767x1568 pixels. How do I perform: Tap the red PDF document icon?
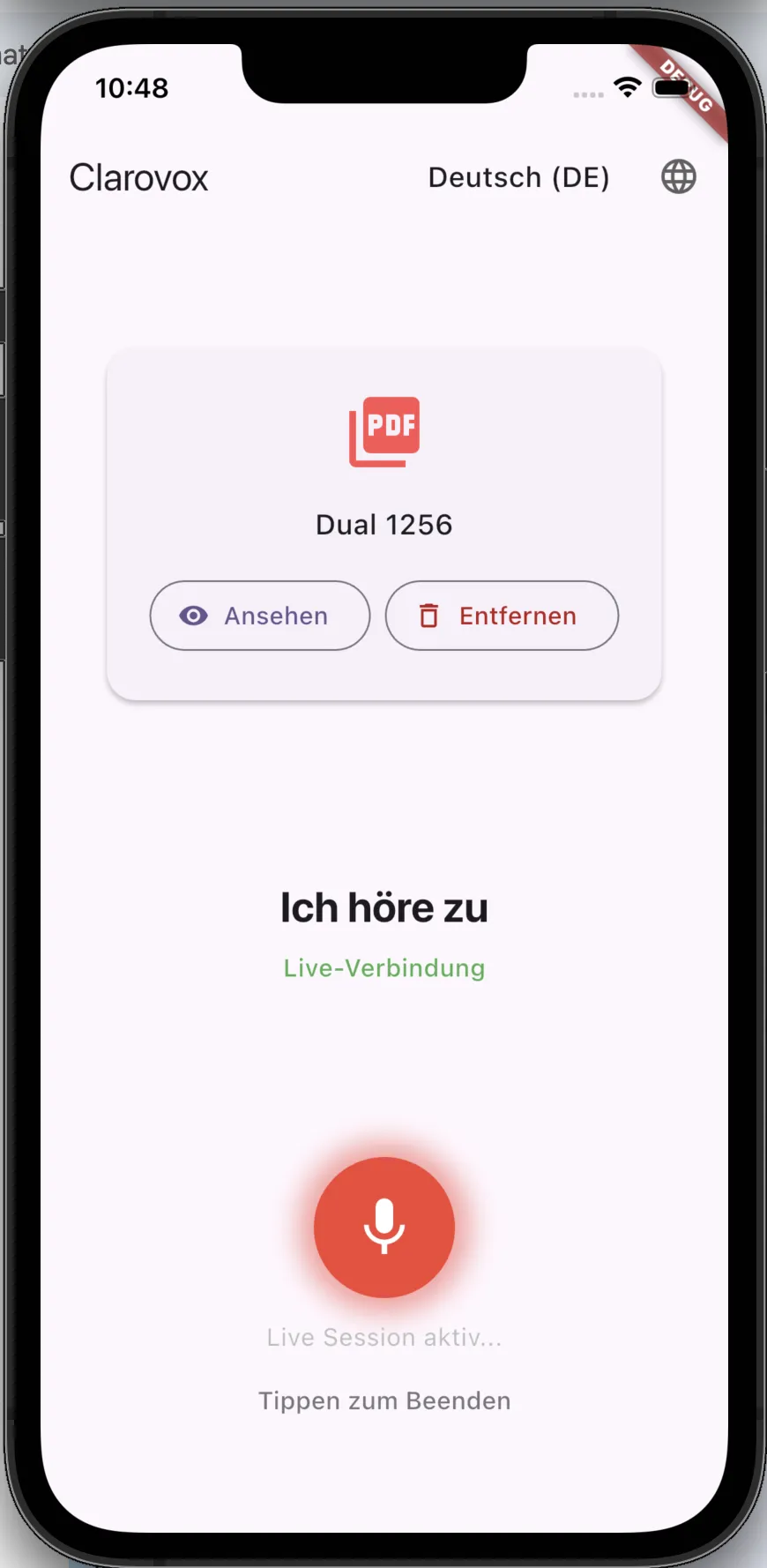click(383, 431)
